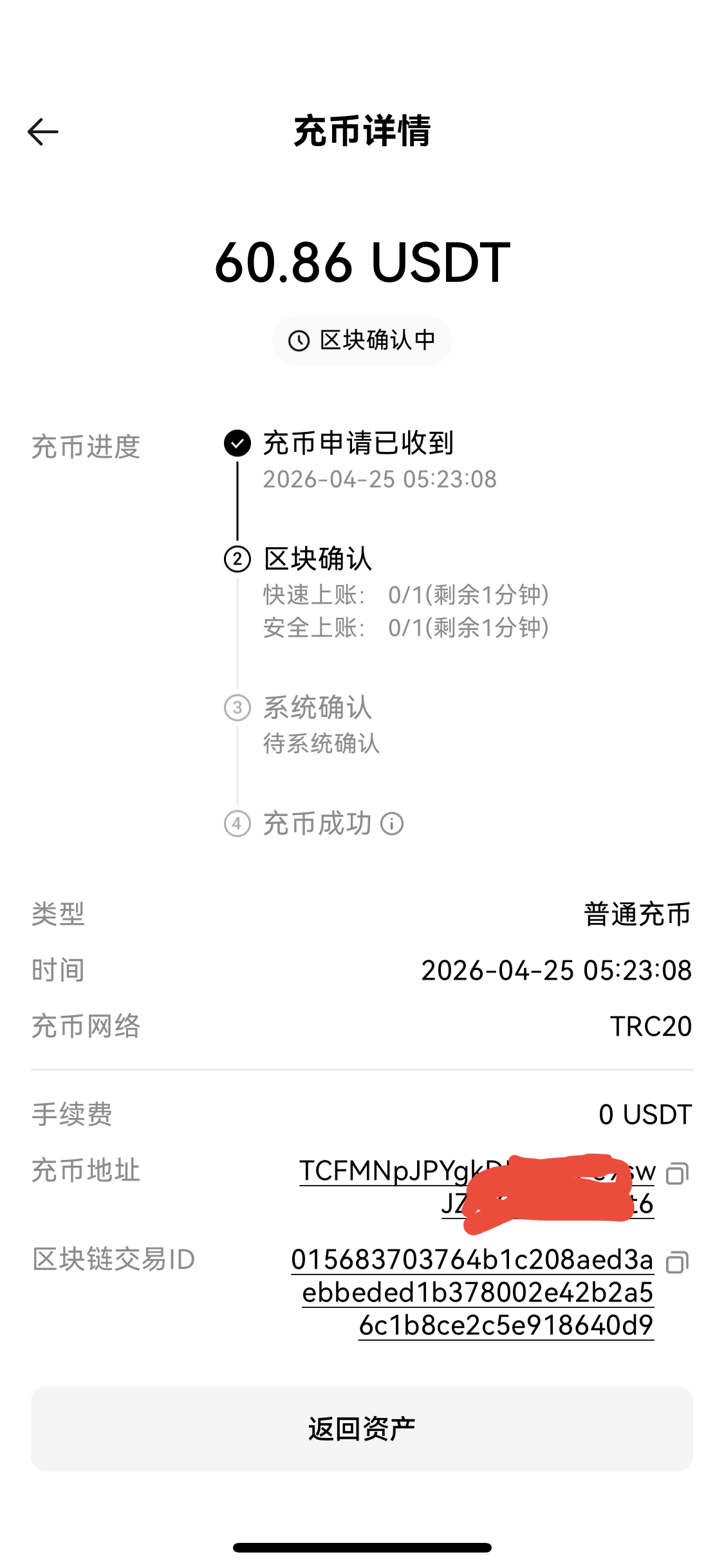Image resolution: width=724 pixels, height=1568 pixels.
Task: Tap the info icon beside 充币成功
Action: [x=392, y=824]
